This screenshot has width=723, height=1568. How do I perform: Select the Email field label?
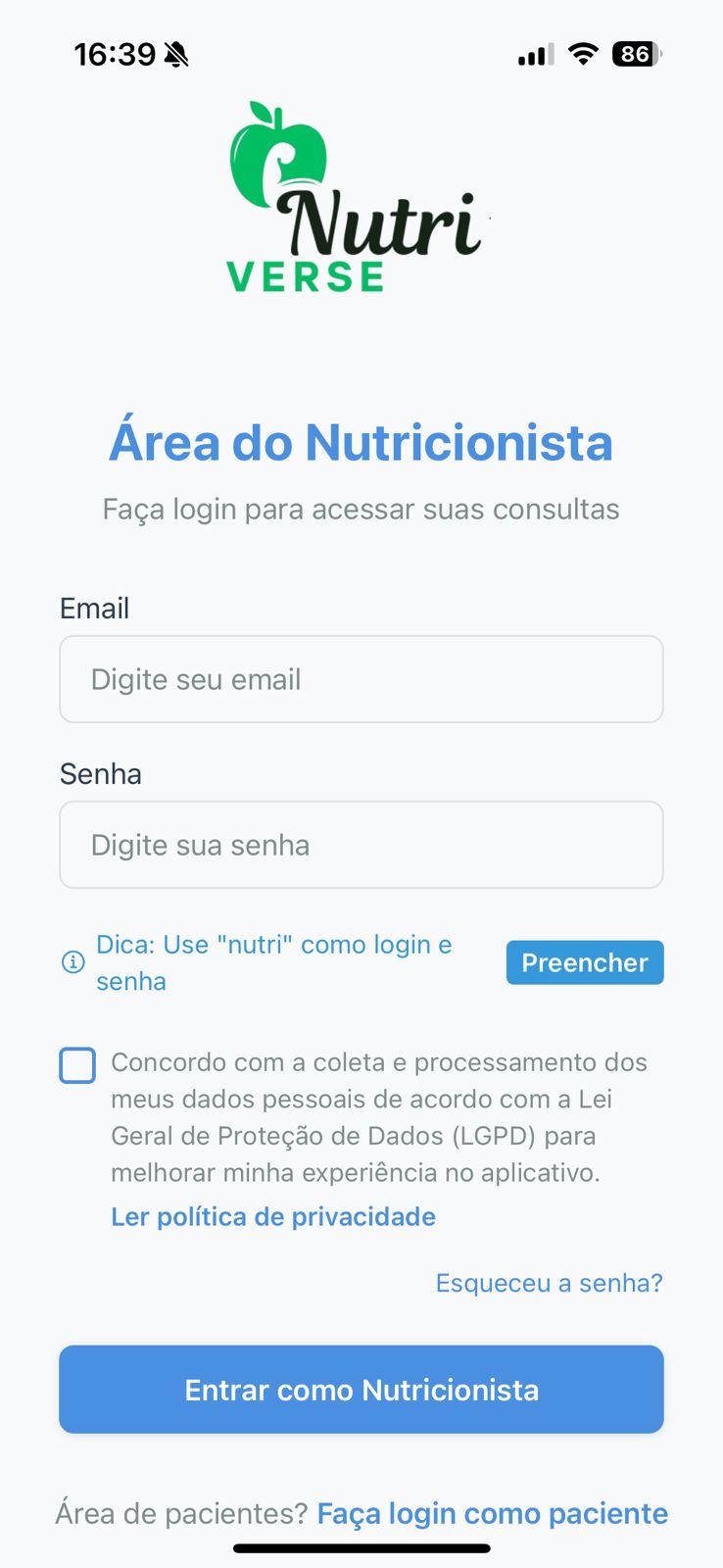[x=94, y=608]
